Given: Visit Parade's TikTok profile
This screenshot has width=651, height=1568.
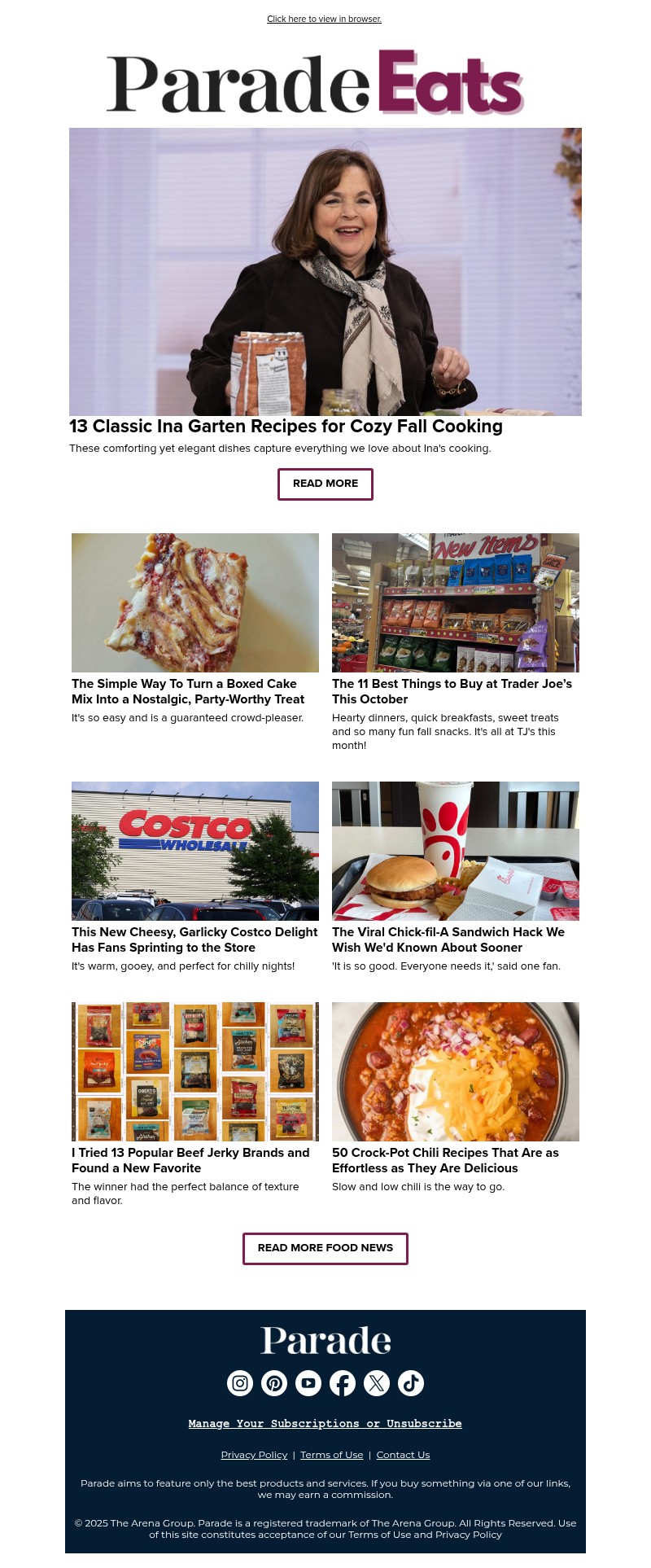Looking at the screenshot, I should pos(411,1383).
